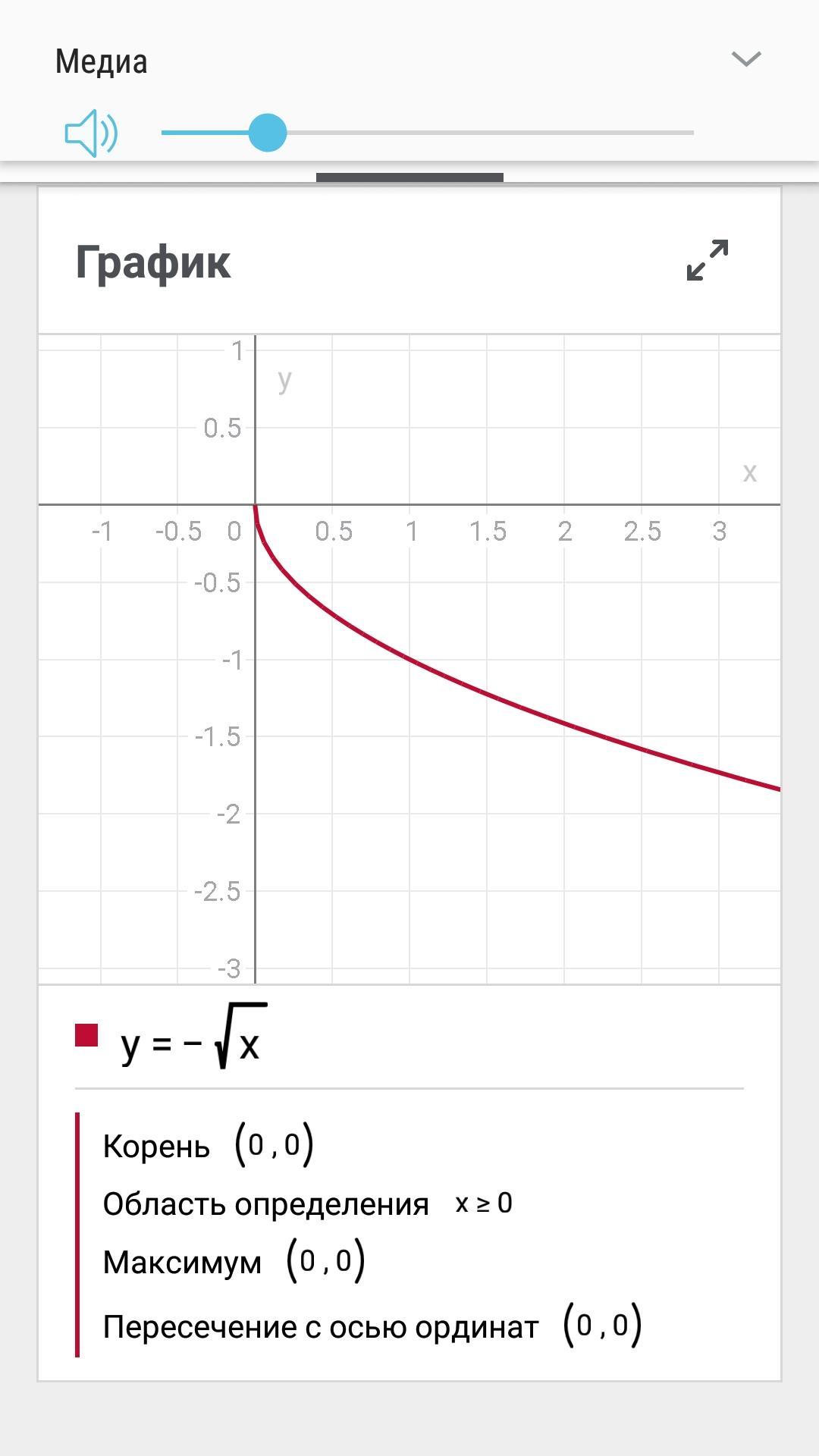Expand the media volume panel chevron

click(745, 59)
